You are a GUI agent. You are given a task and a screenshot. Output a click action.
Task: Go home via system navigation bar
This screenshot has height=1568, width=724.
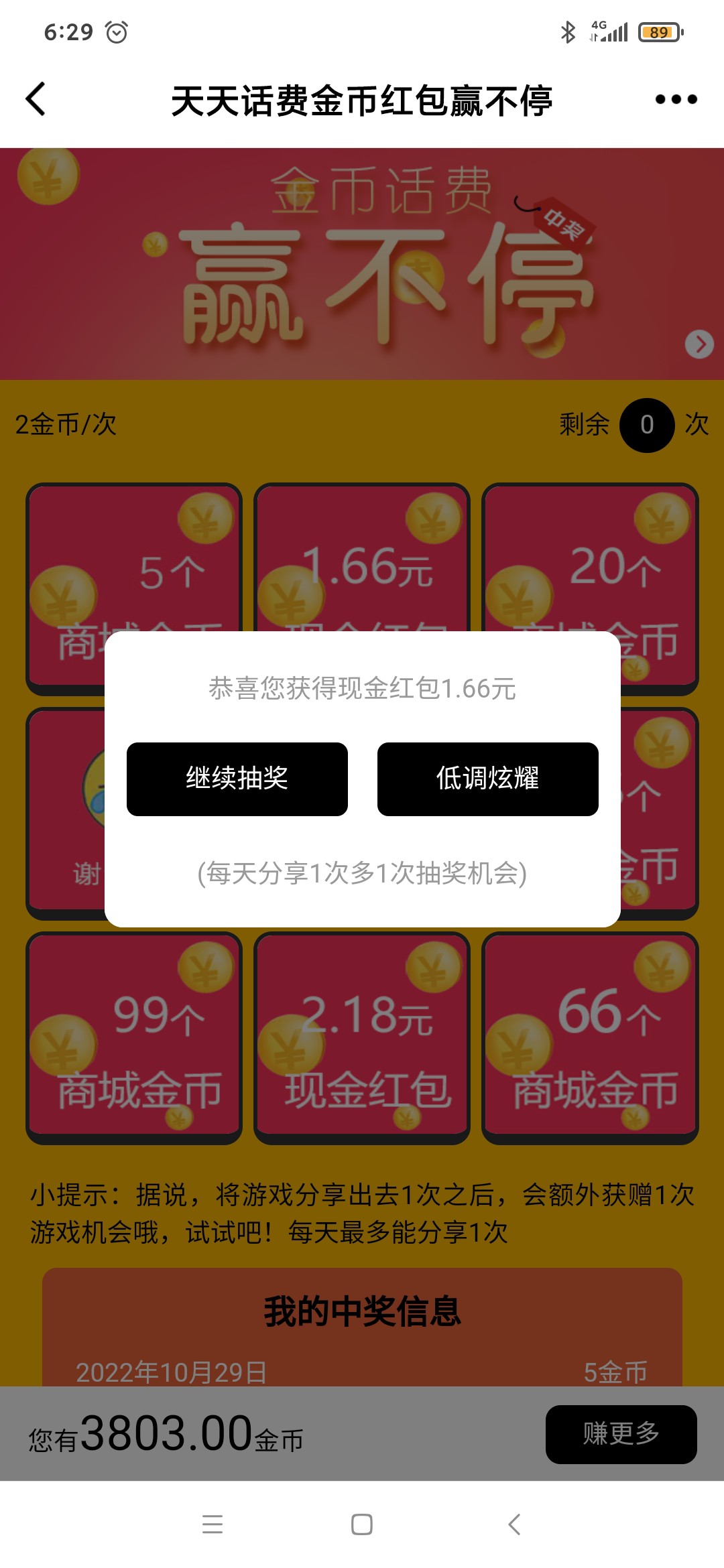[x=362, y=1524]
